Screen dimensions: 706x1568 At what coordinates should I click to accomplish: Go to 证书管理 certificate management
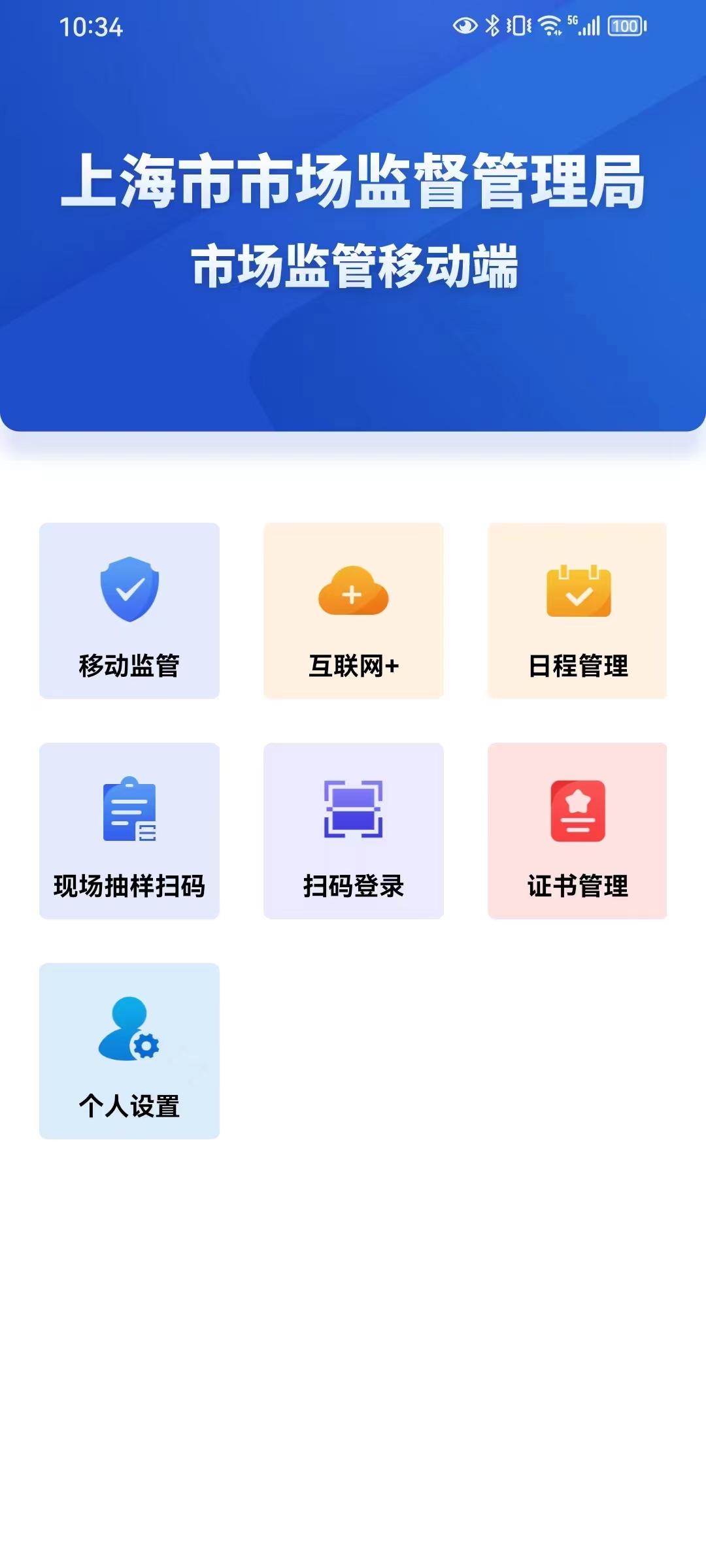pos(577,831)
